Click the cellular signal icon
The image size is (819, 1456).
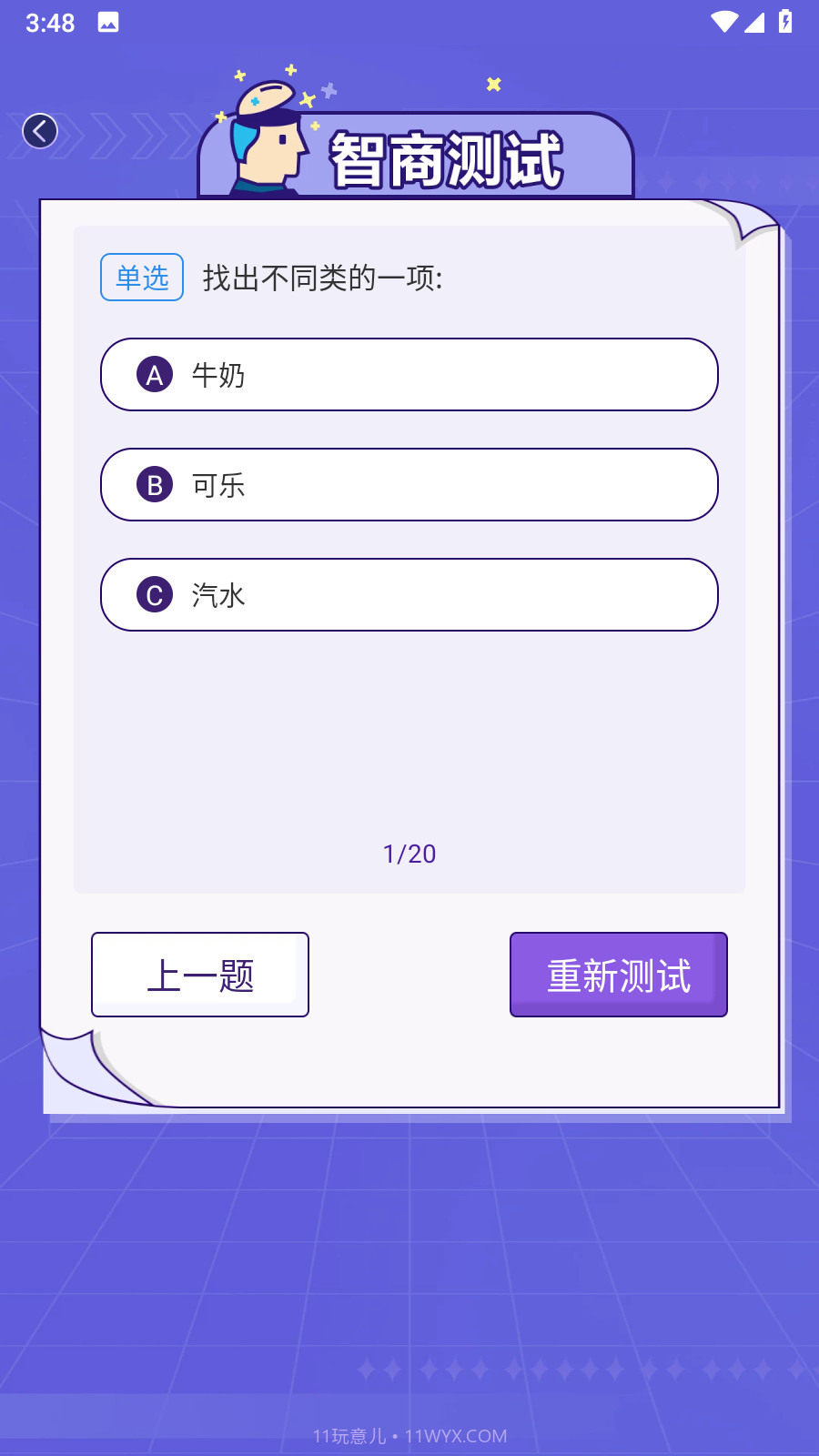tap(755, 23)
